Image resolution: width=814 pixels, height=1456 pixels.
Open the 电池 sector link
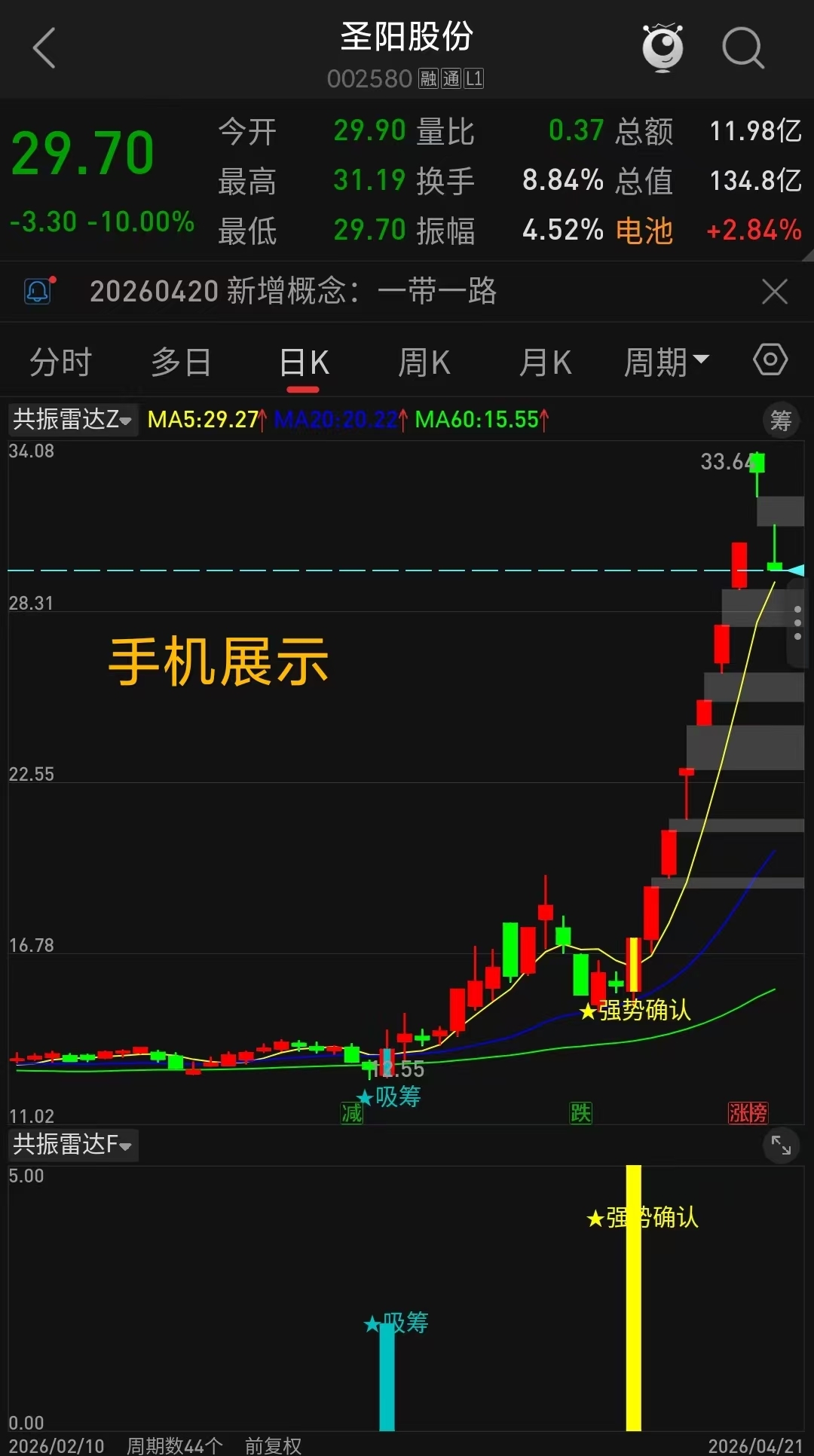point(644,231)
